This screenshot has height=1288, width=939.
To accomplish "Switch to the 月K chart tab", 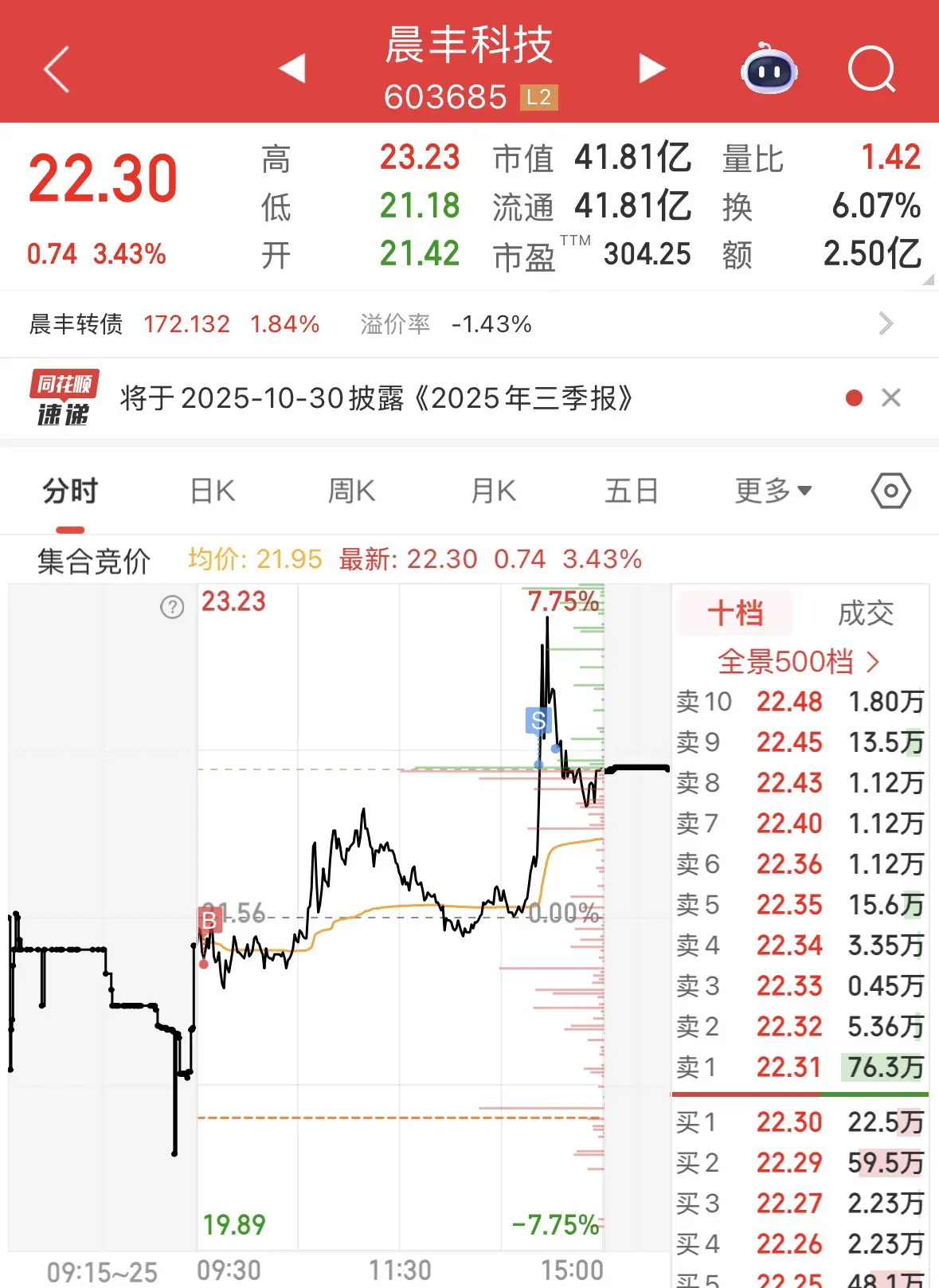I will tap(493, 491).
